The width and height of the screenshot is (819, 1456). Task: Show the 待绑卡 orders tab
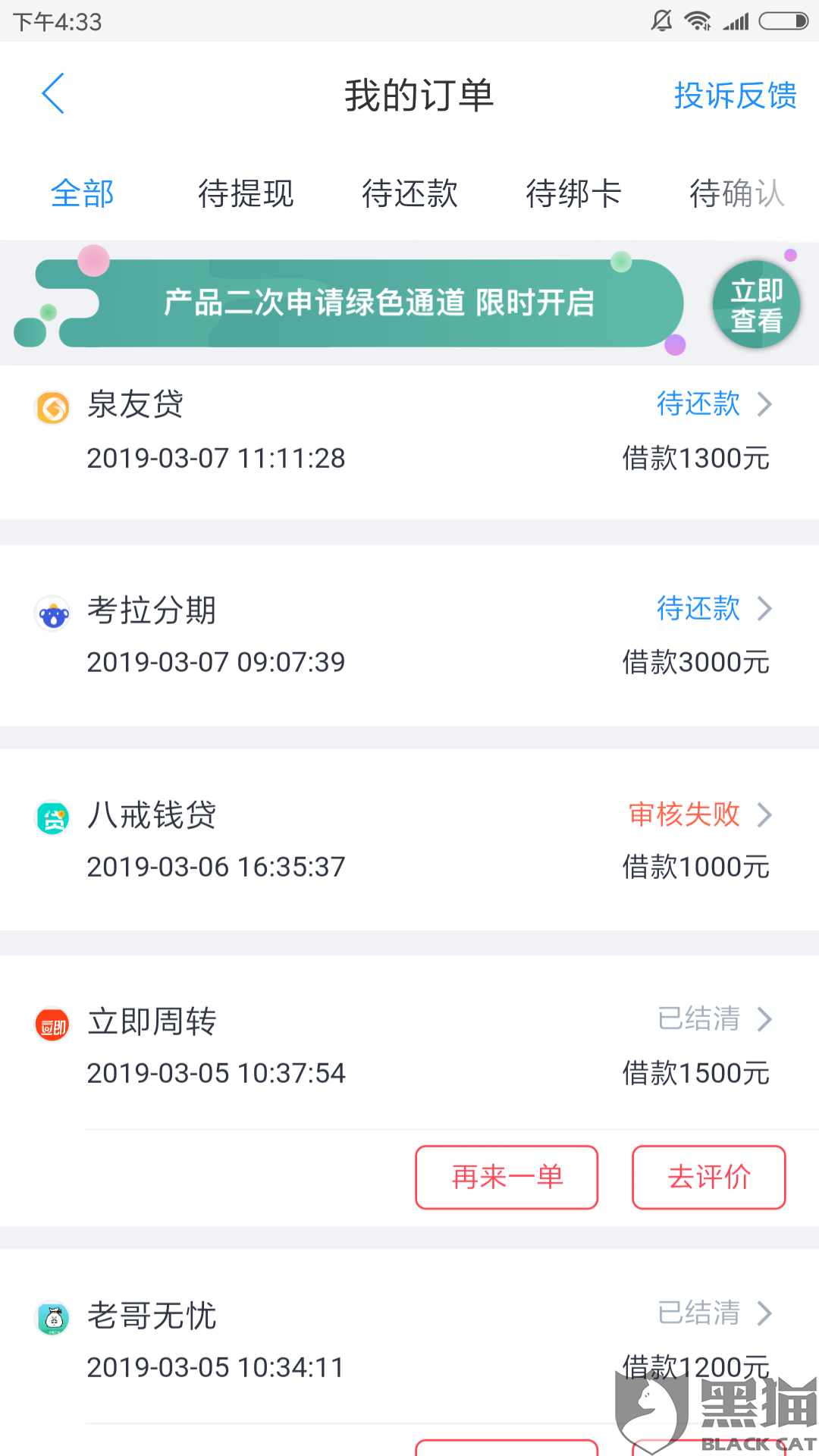coord(573,193)
